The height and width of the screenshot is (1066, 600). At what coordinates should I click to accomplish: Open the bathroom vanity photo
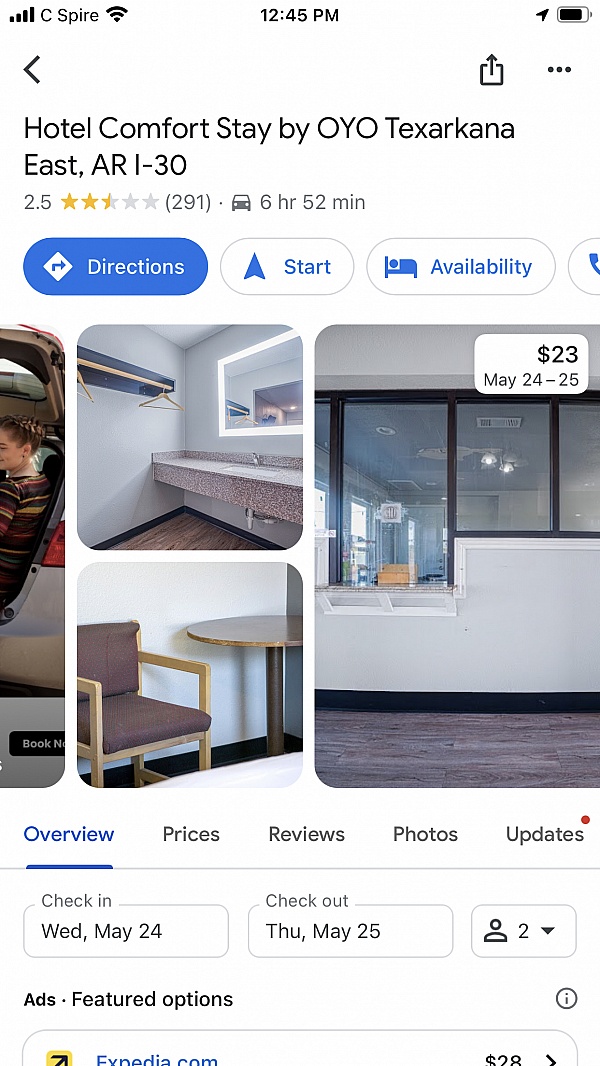click(x=190, y=437)
